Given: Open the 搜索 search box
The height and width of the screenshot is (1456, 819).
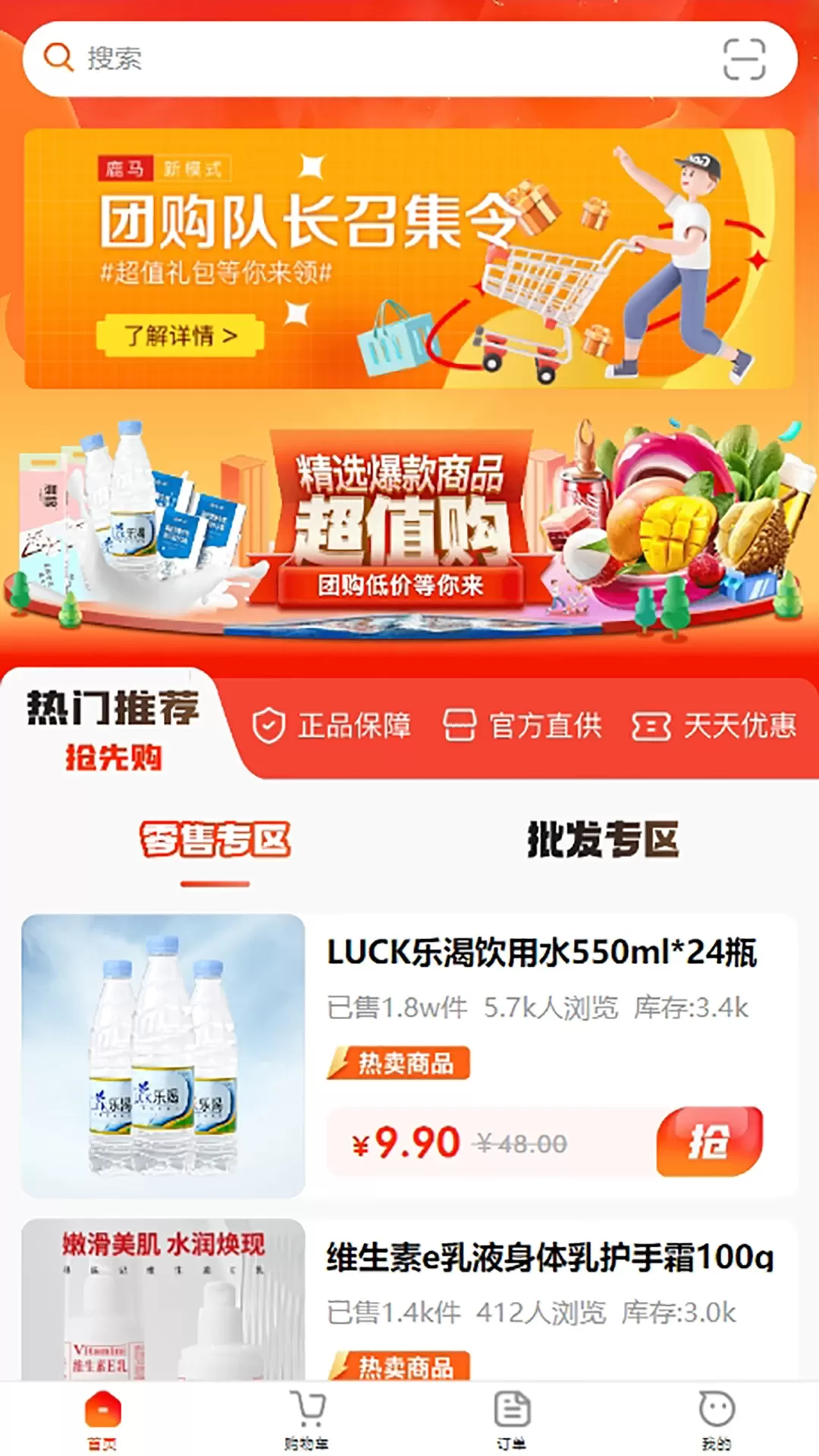Looking at the screenshot, I should pyautogui.click(x=379, y=58).
